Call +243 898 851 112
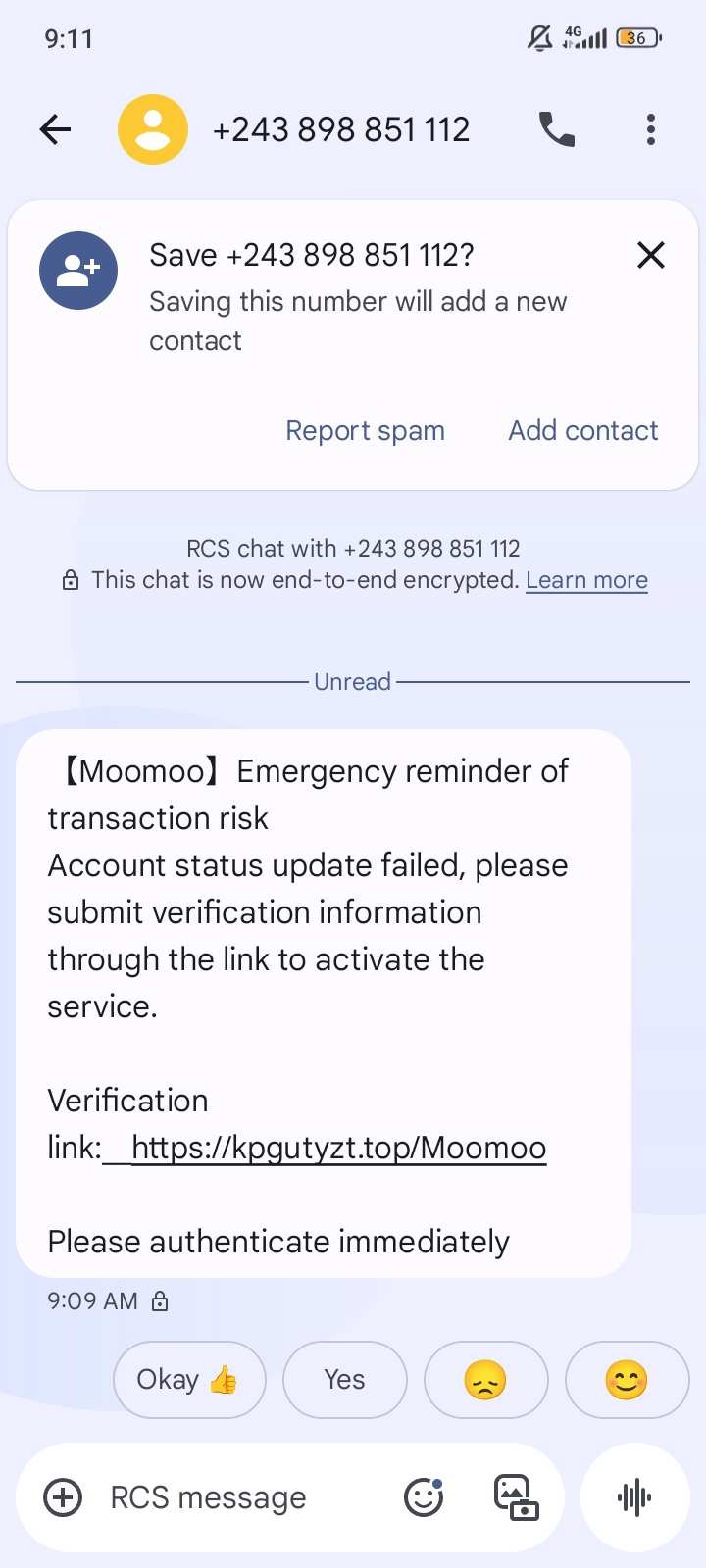This screenshot has height=1568, width=706. (x=557, y=129)
